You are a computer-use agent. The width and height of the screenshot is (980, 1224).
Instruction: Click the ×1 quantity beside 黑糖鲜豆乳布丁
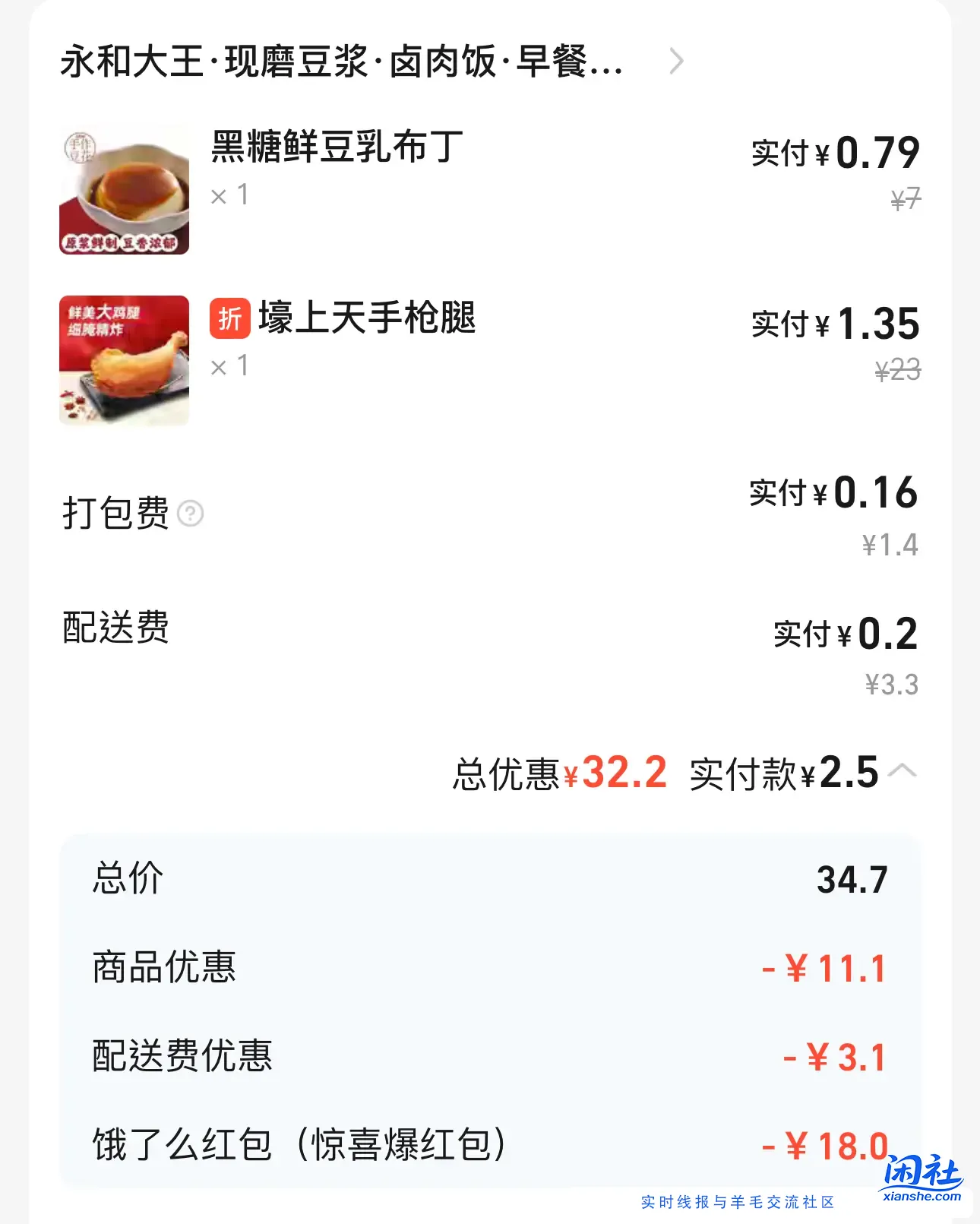228,196
